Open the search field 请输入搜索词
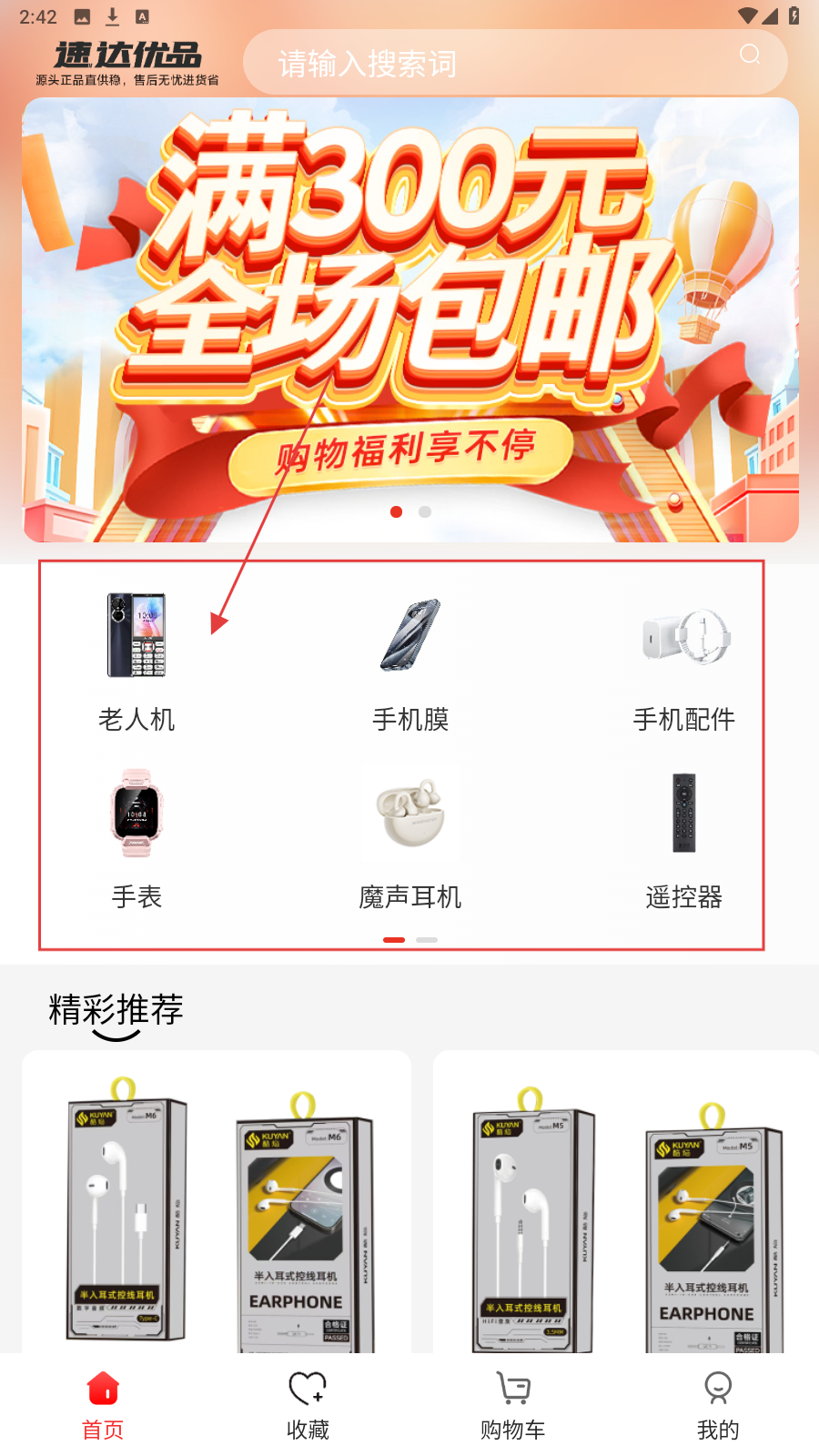819x1456 pixels. 491,63
